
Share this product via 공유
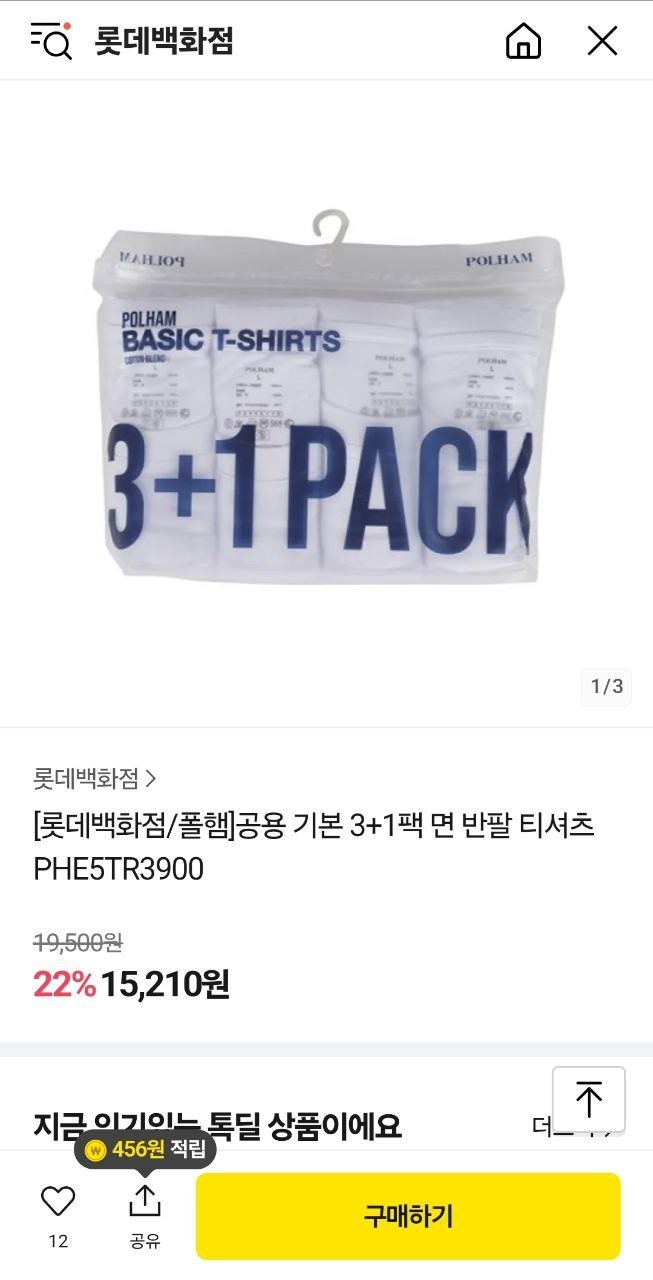click(x=145, y=1216)
